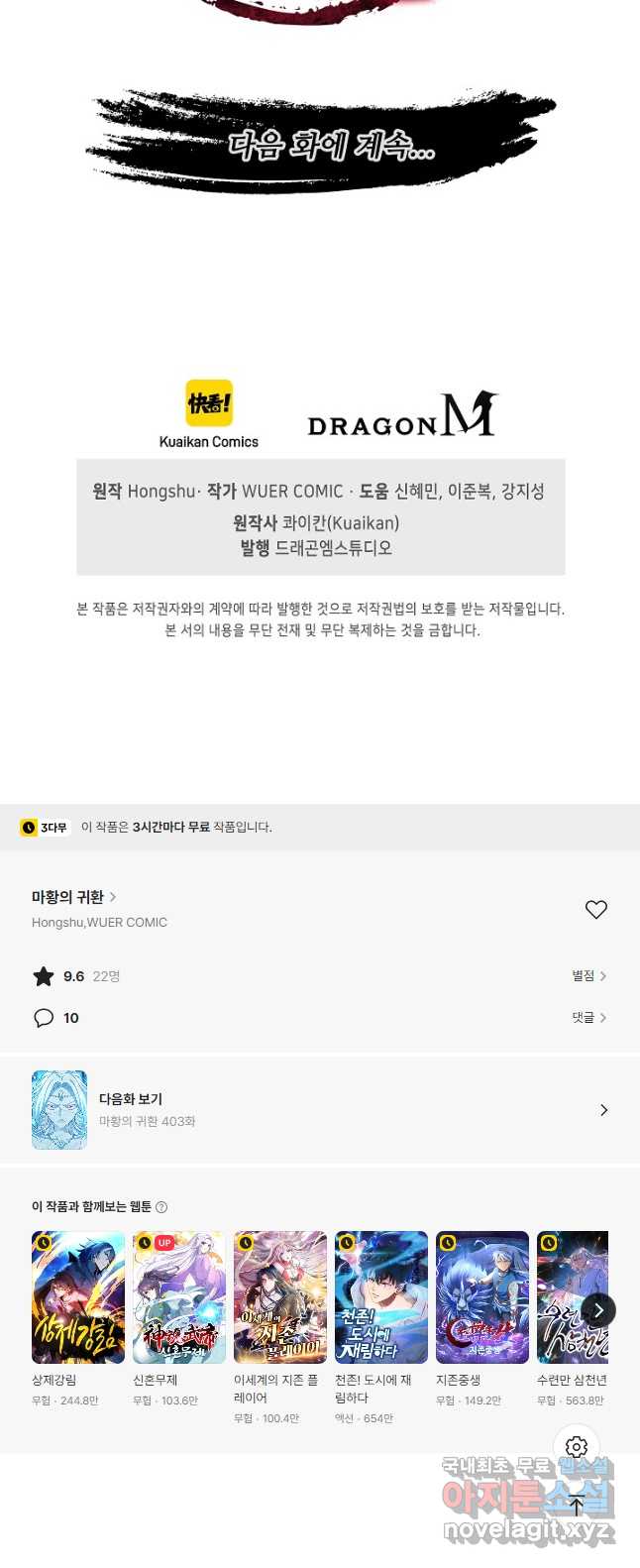Open the 별점 rating page
The height and width of the screenshot is (1568, 640).
point(588,976)
